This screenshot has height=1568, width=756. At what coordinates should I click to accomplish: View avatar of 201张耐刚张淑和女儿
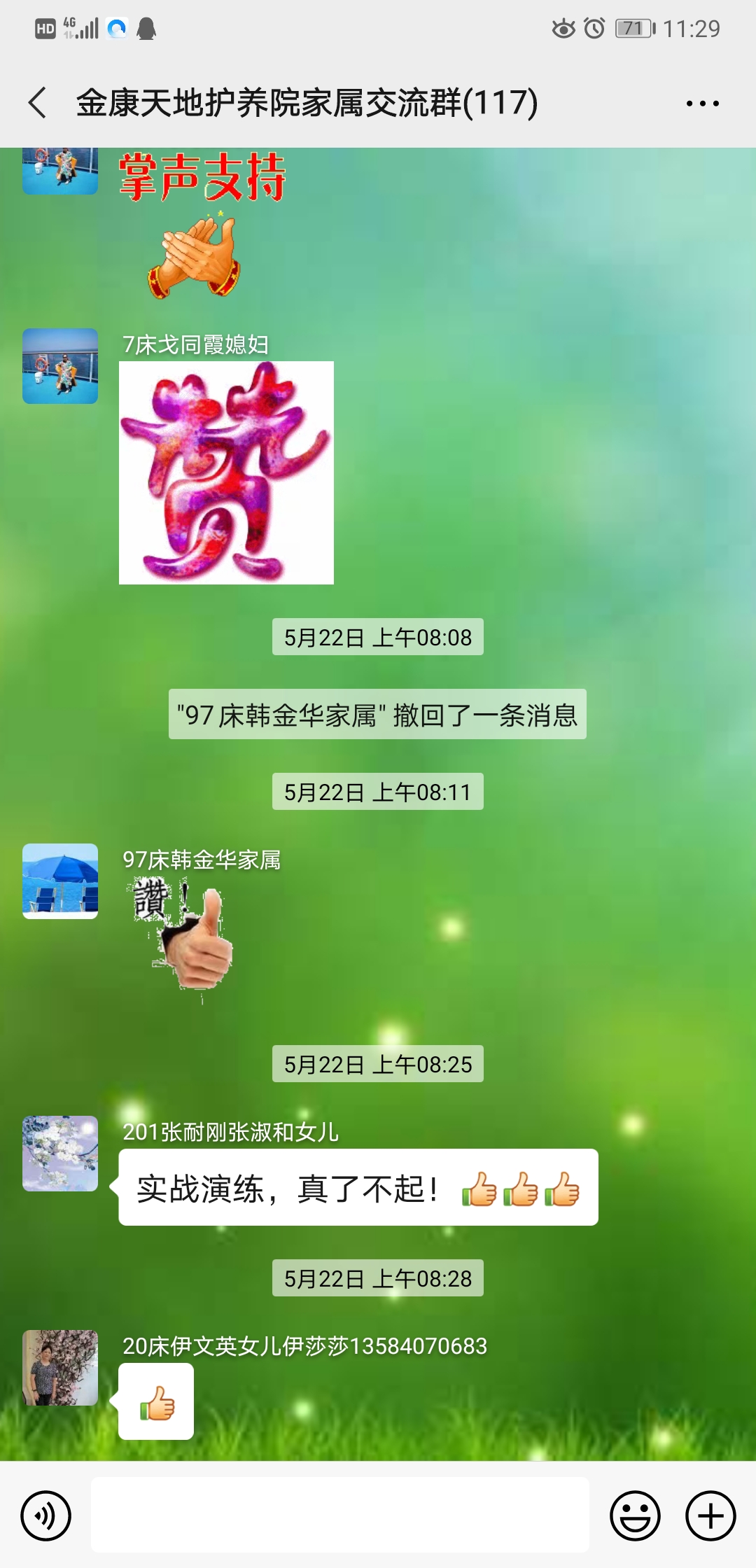(x=60, y=1153)
